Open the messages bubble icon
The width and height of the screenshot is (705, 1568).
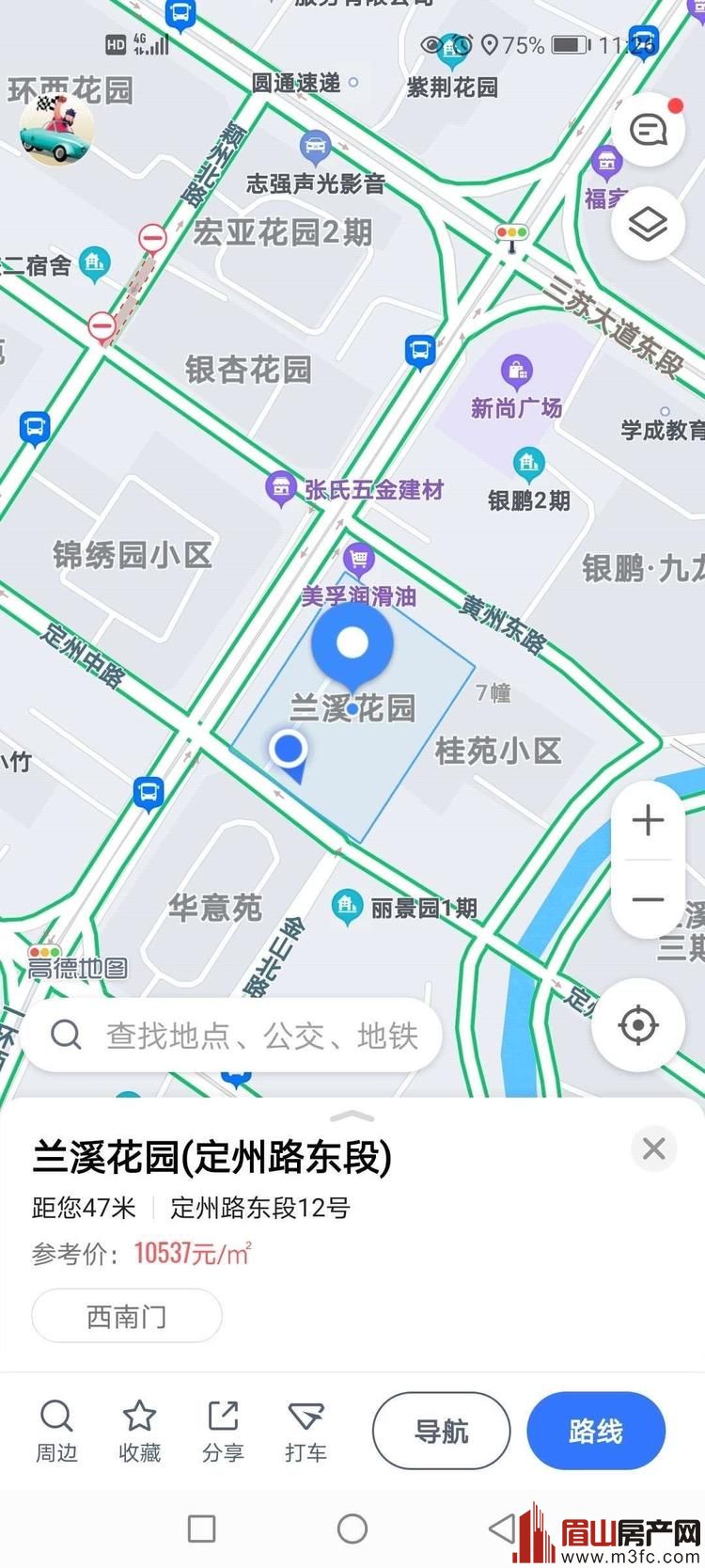(x=648, y=130)
